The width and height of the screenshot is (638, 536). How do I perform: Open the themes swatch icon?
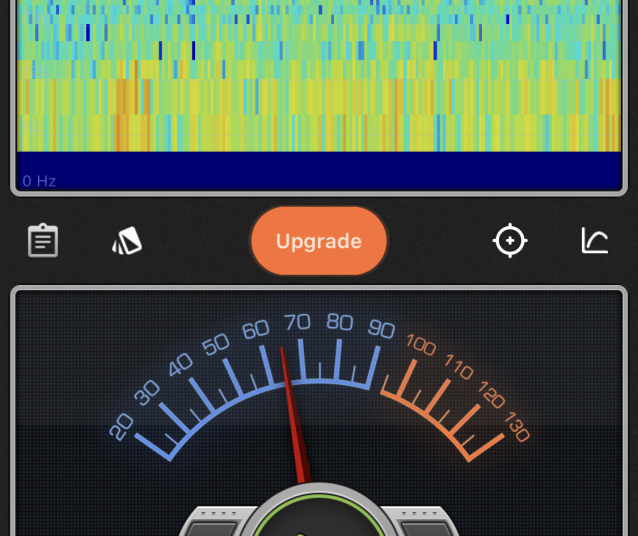[x=127, y=241]
